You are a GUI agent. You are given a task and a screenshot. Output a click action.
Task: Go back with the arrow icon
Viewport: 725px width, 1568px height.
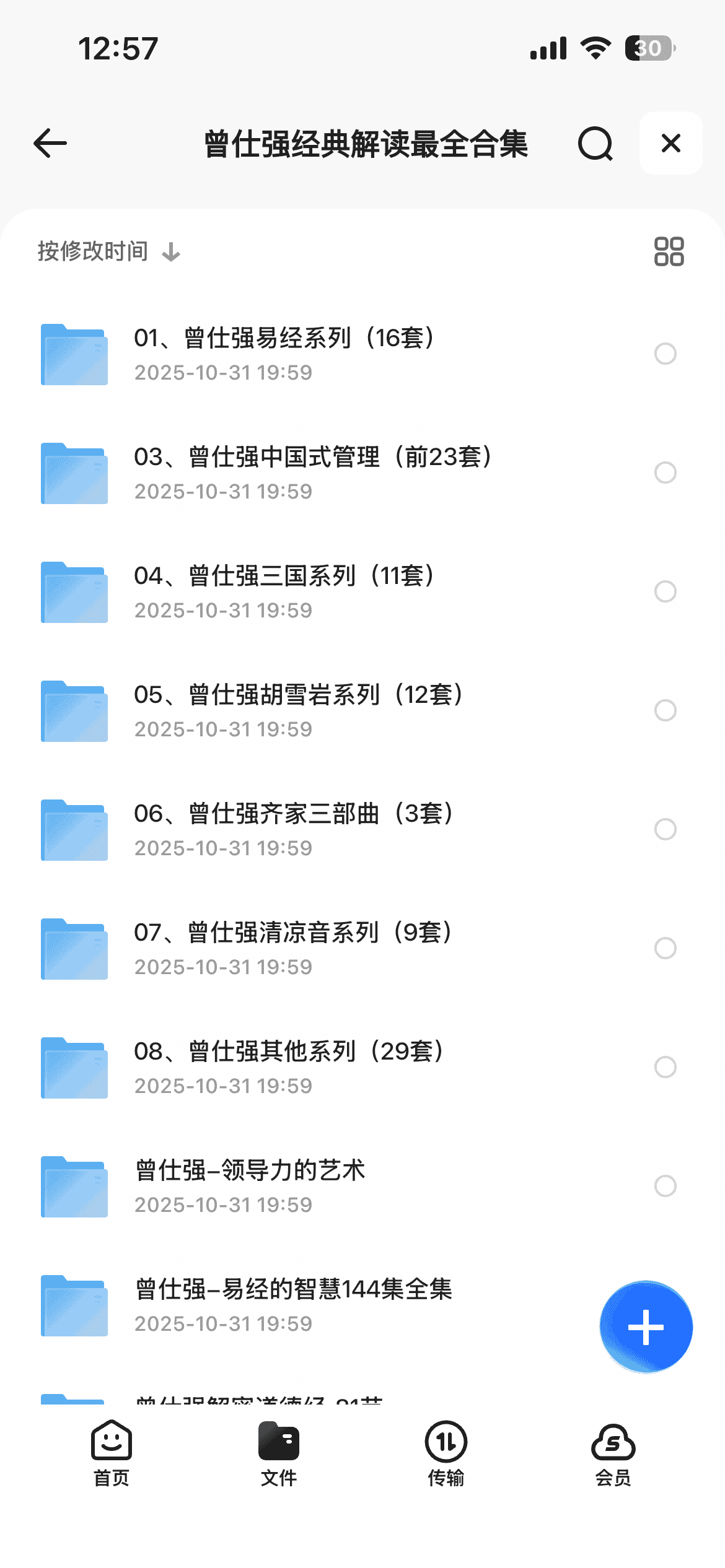(50, 144)
